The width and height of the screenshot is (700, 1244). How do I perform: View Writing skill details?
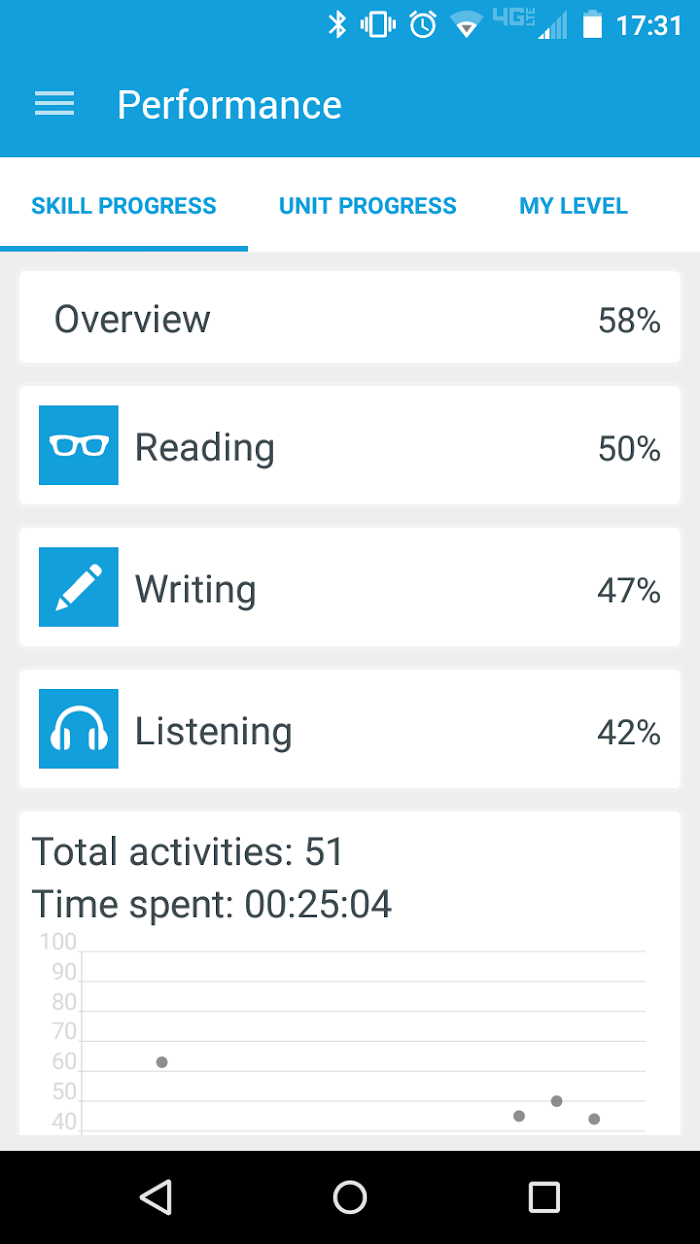coord(350,588)
